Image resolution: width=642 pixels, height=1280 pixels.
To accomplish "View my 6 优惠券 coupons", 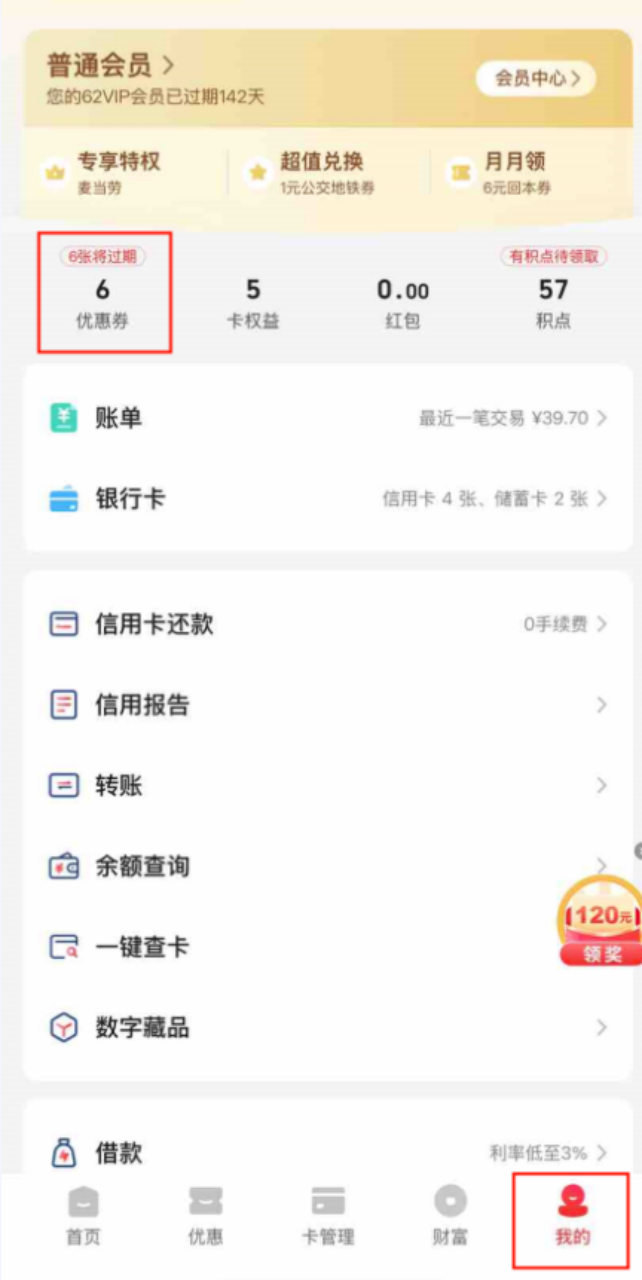I will coord(103,301).
